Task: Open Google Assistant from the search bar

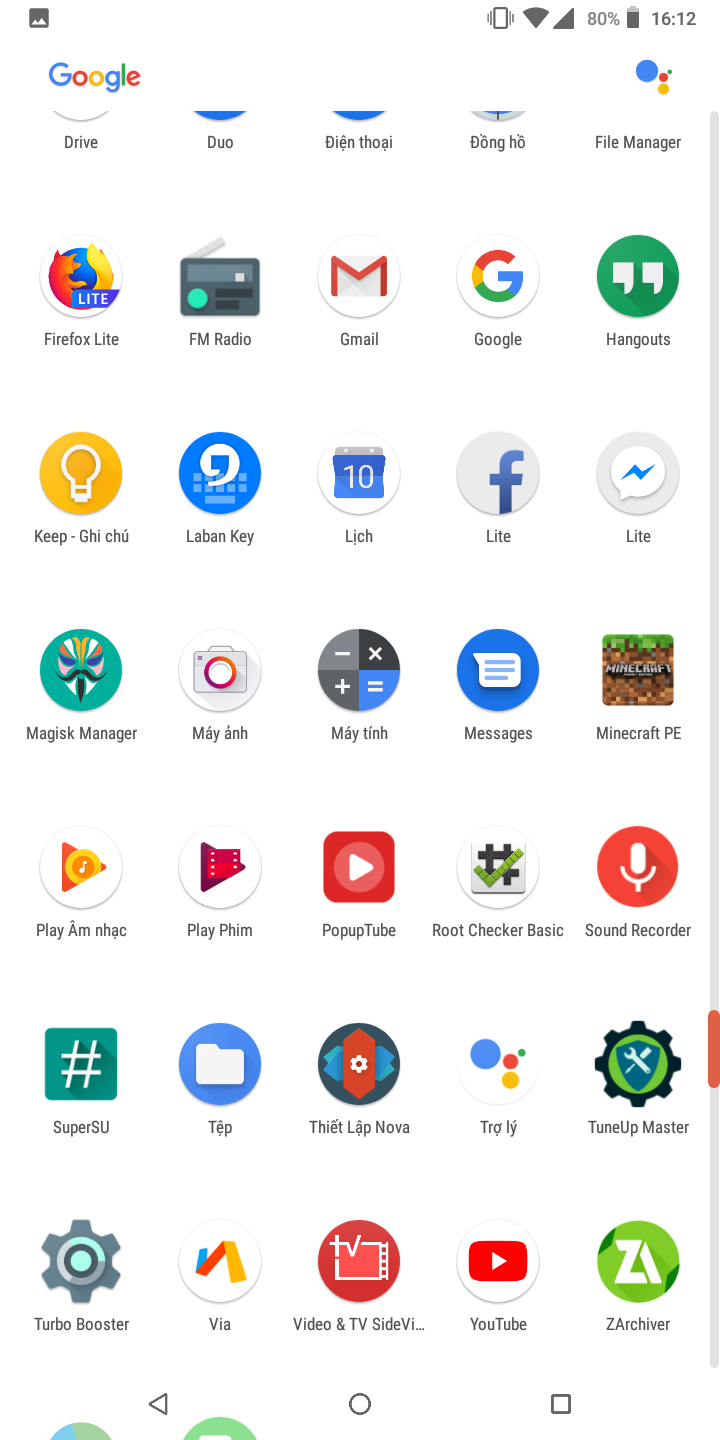Action: coord(653,77)
